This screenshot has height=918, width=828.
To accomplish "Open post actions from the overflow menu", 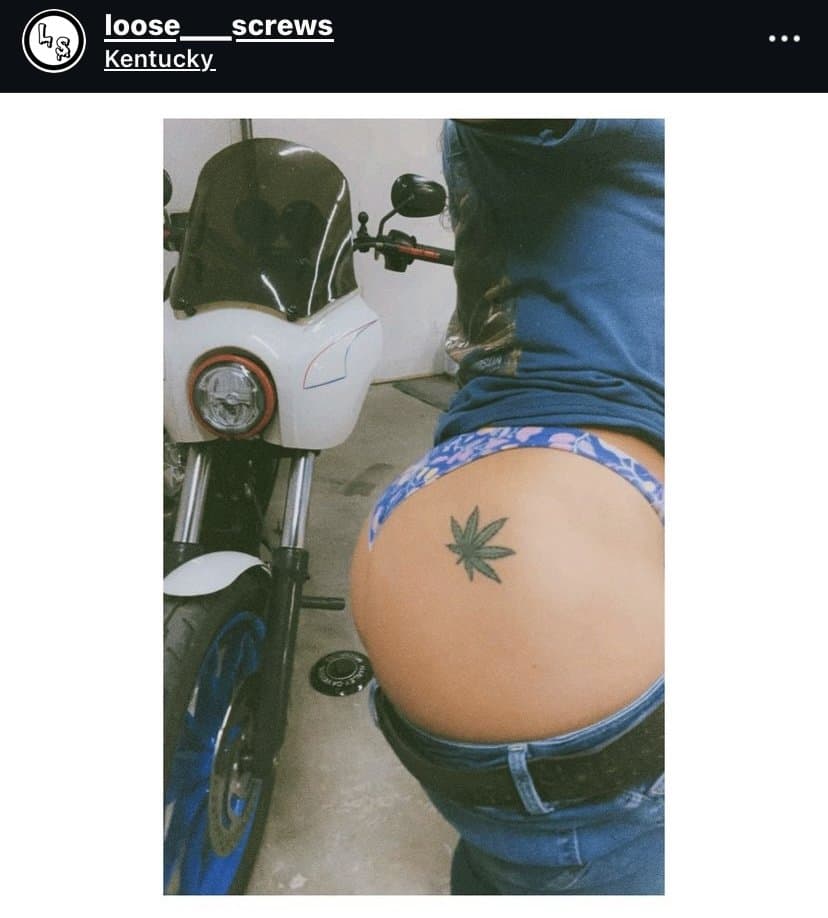I will coord(783,38).
